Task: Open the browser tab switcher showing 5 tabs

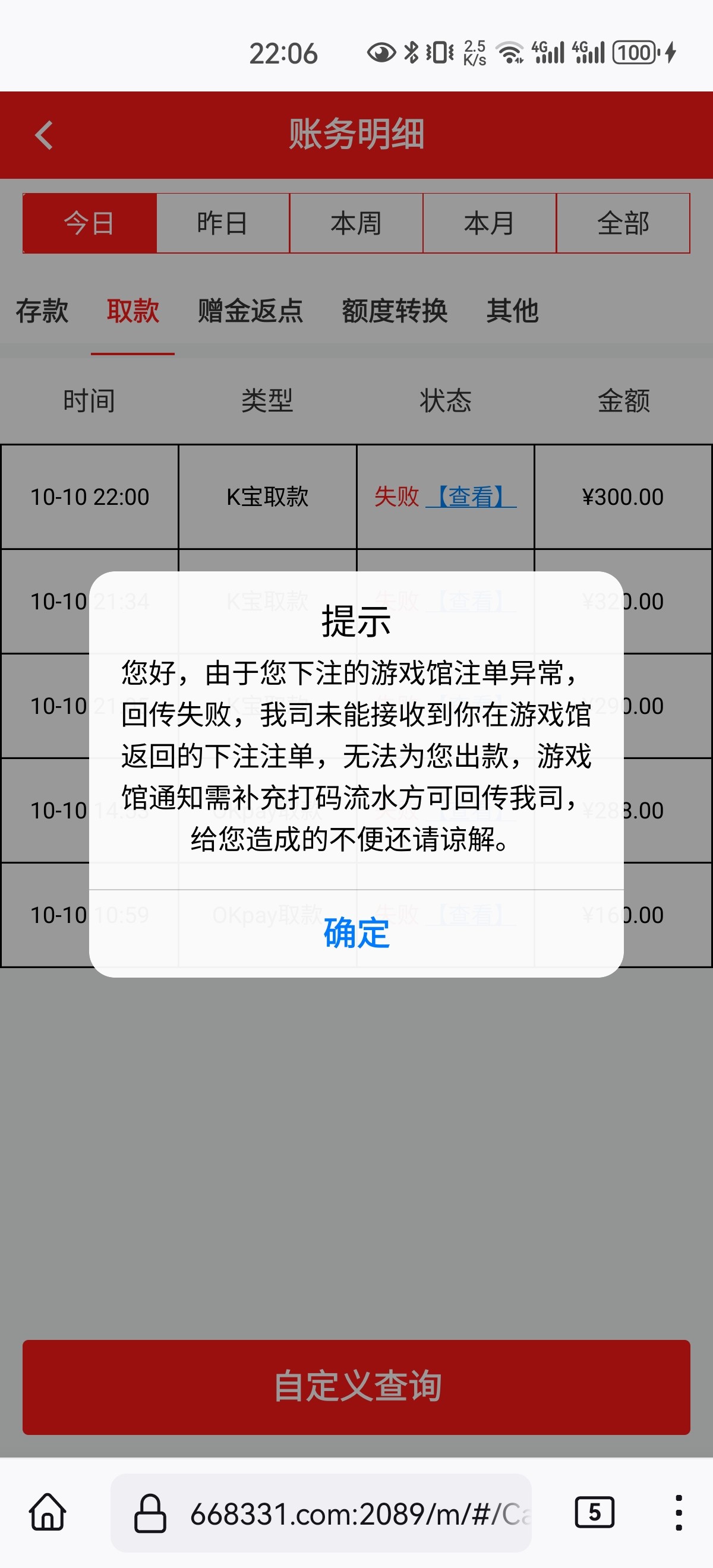Action: point(595,1513)
